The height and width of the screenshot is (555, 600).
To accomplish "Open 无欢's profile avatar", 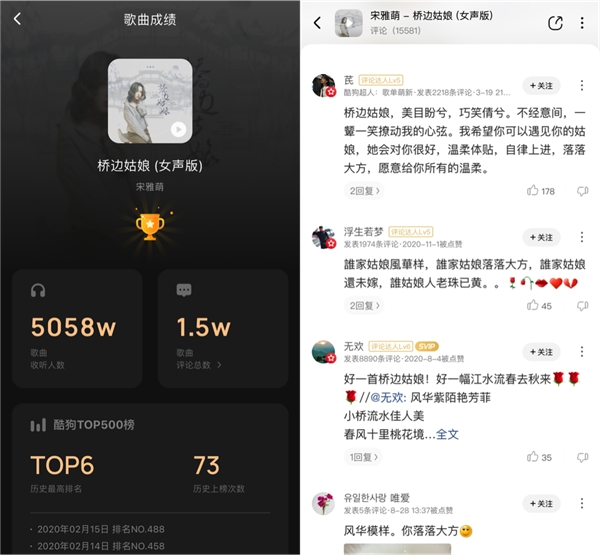I will coord(323,352).
